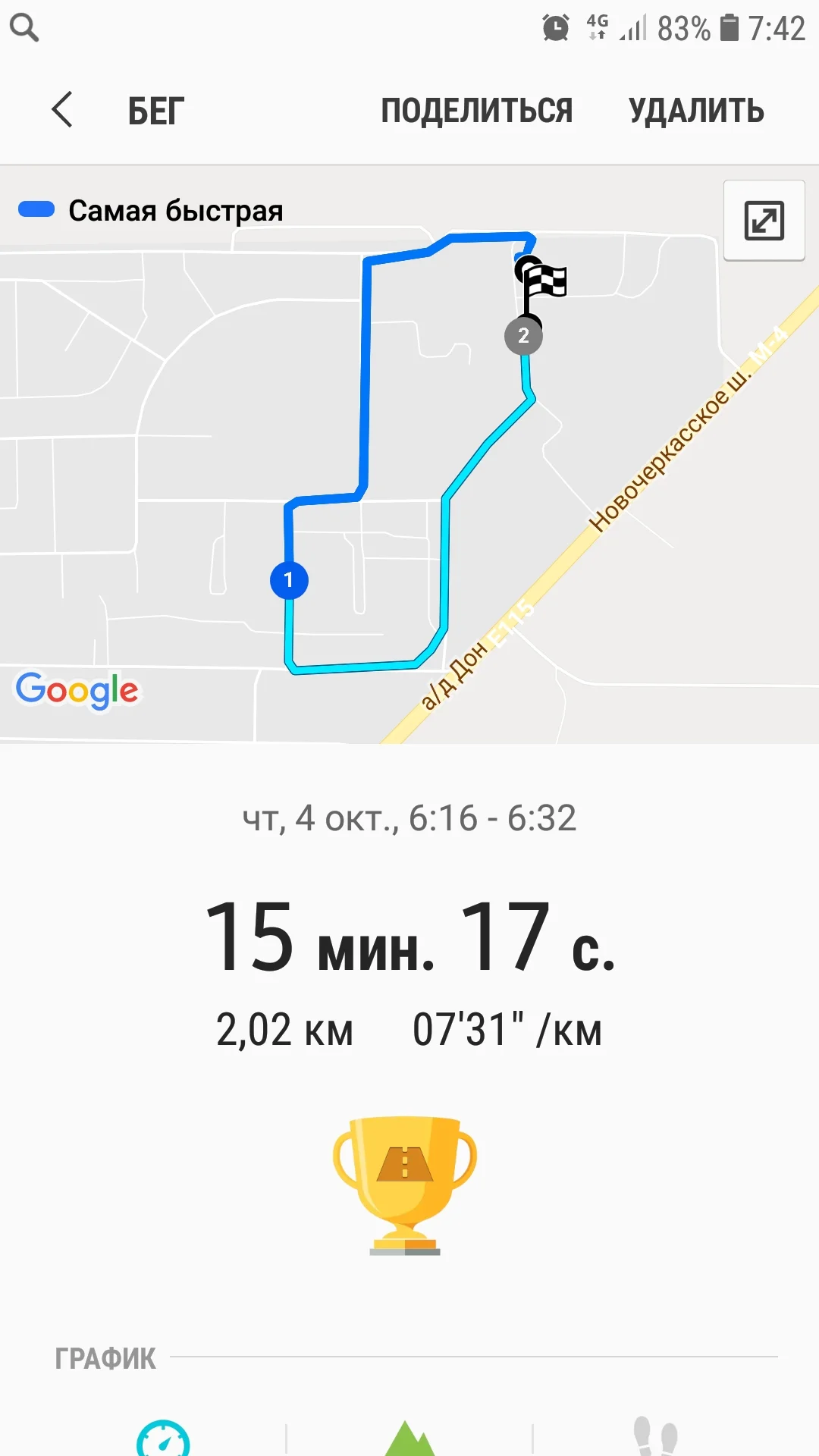
Task: Switch to the speed chart tab
Action: click(163, 1438)
